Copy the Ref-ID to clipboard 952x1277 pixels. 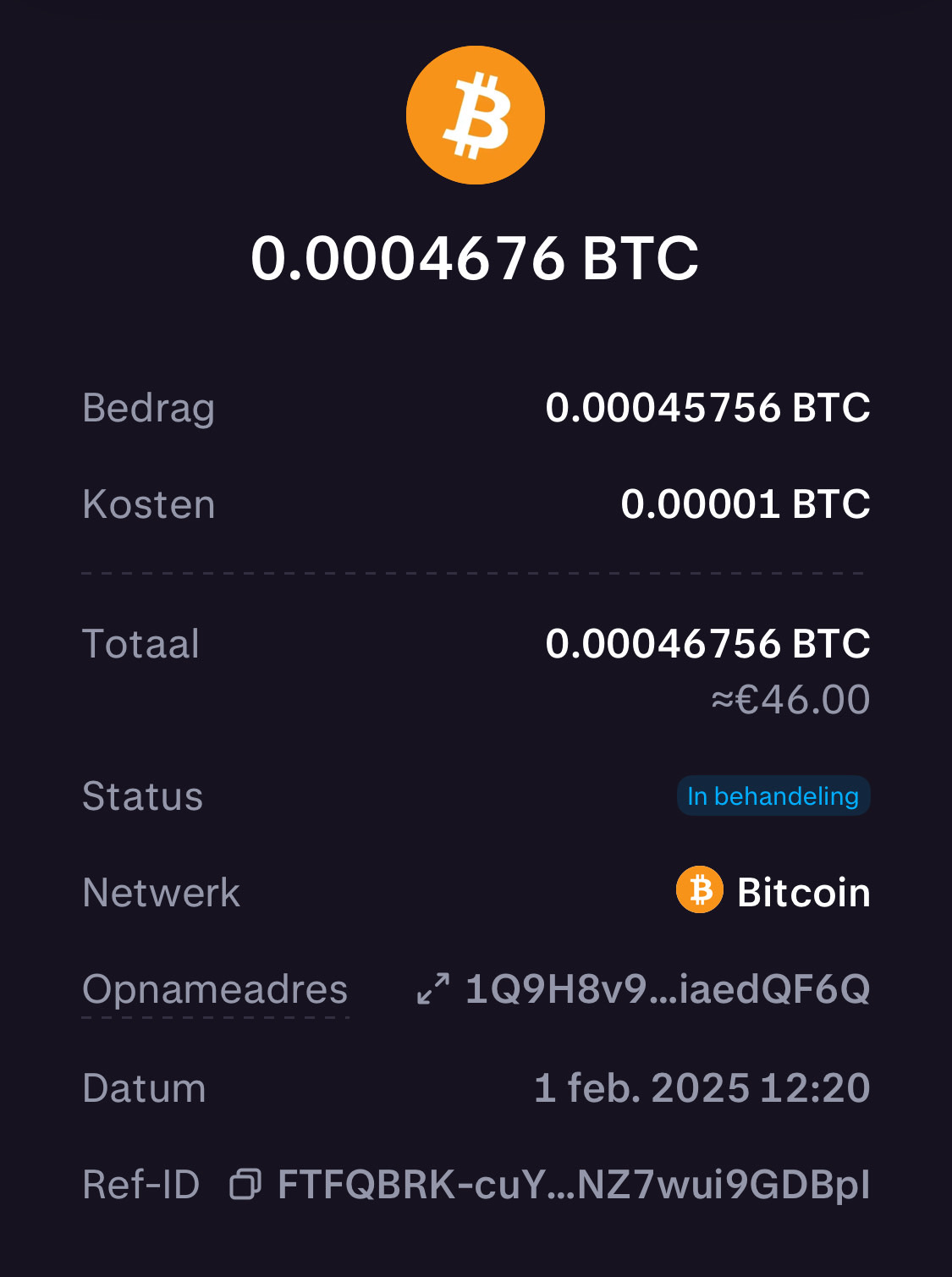point(245,1184)
